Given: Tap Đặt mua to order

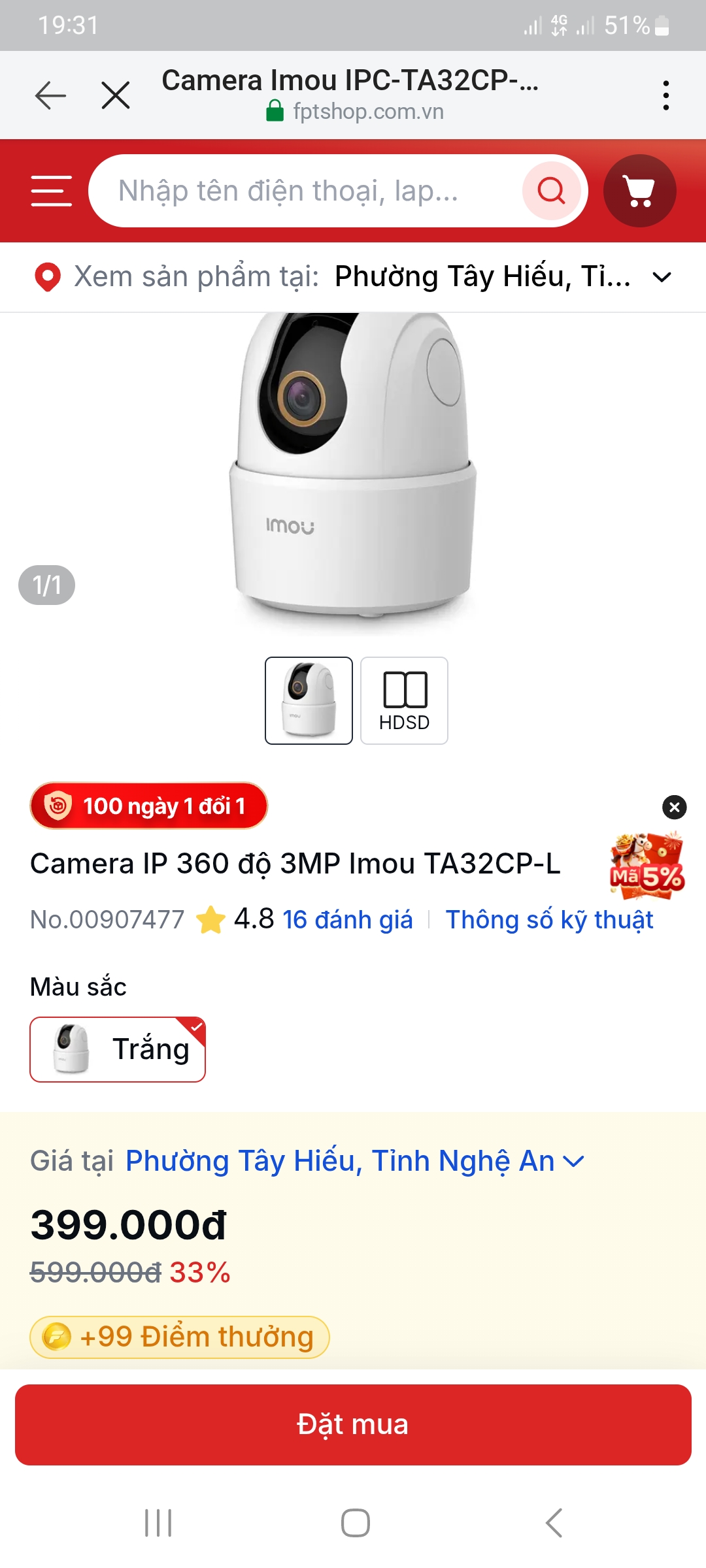Looking at the screenshot, I should pyautogui.click(x=353, y=1425).
